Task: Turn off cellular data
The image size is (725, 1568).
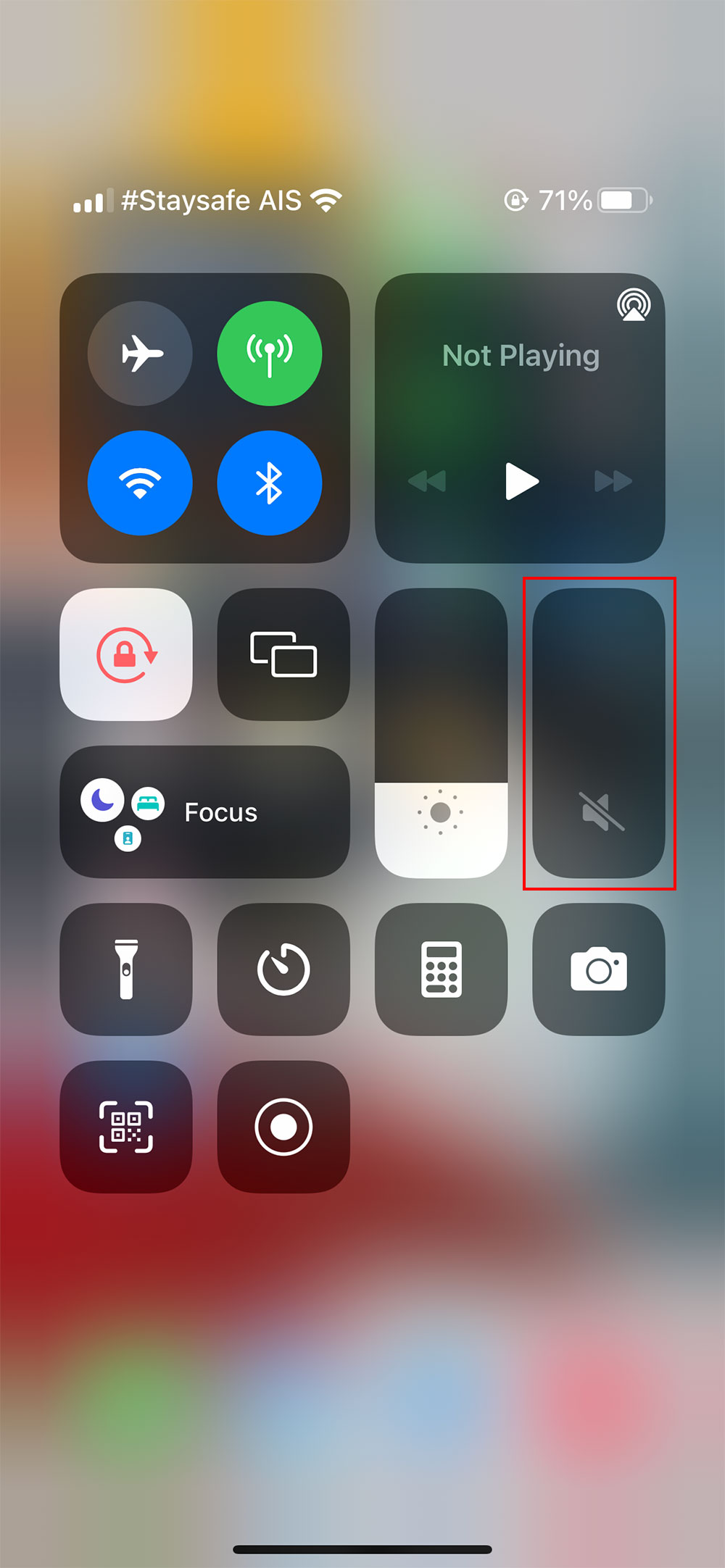Action: click(270, 354)
